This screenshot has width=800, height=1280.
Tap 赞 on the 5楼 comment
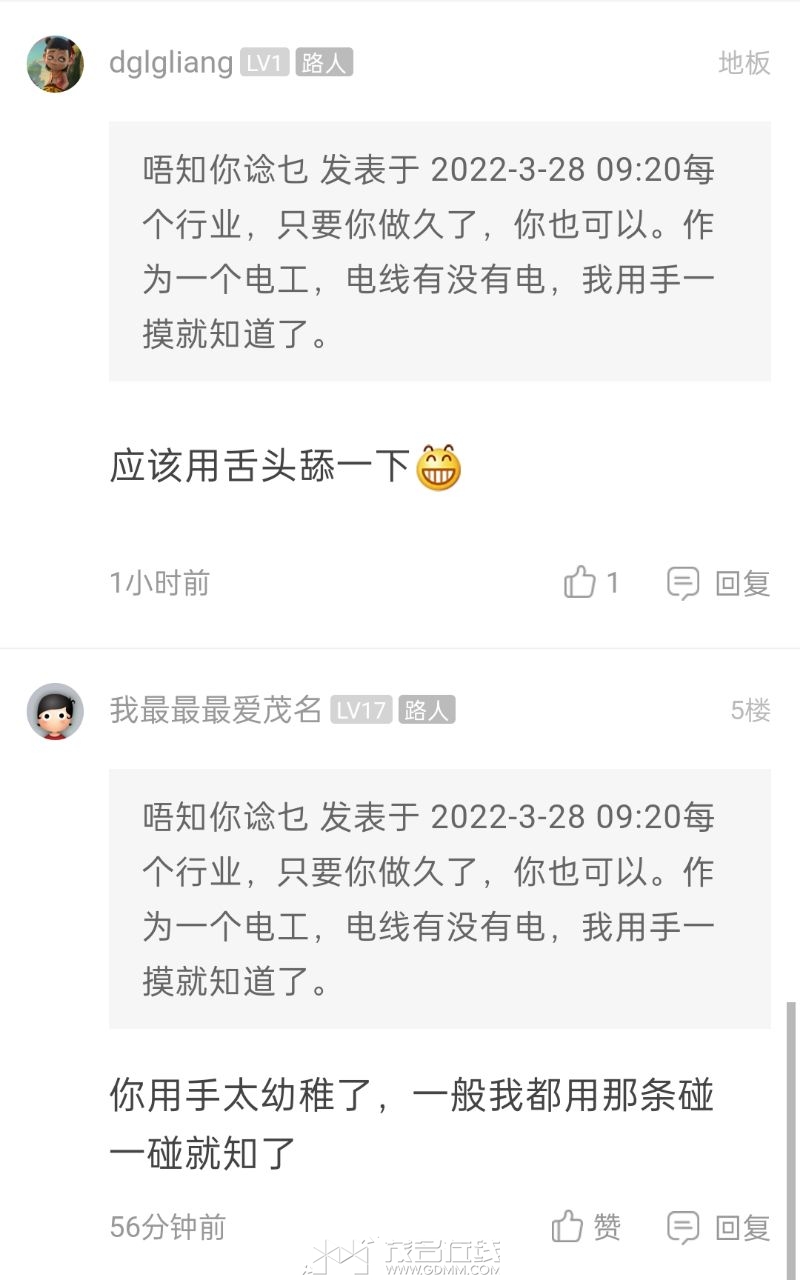[586, 1226]
